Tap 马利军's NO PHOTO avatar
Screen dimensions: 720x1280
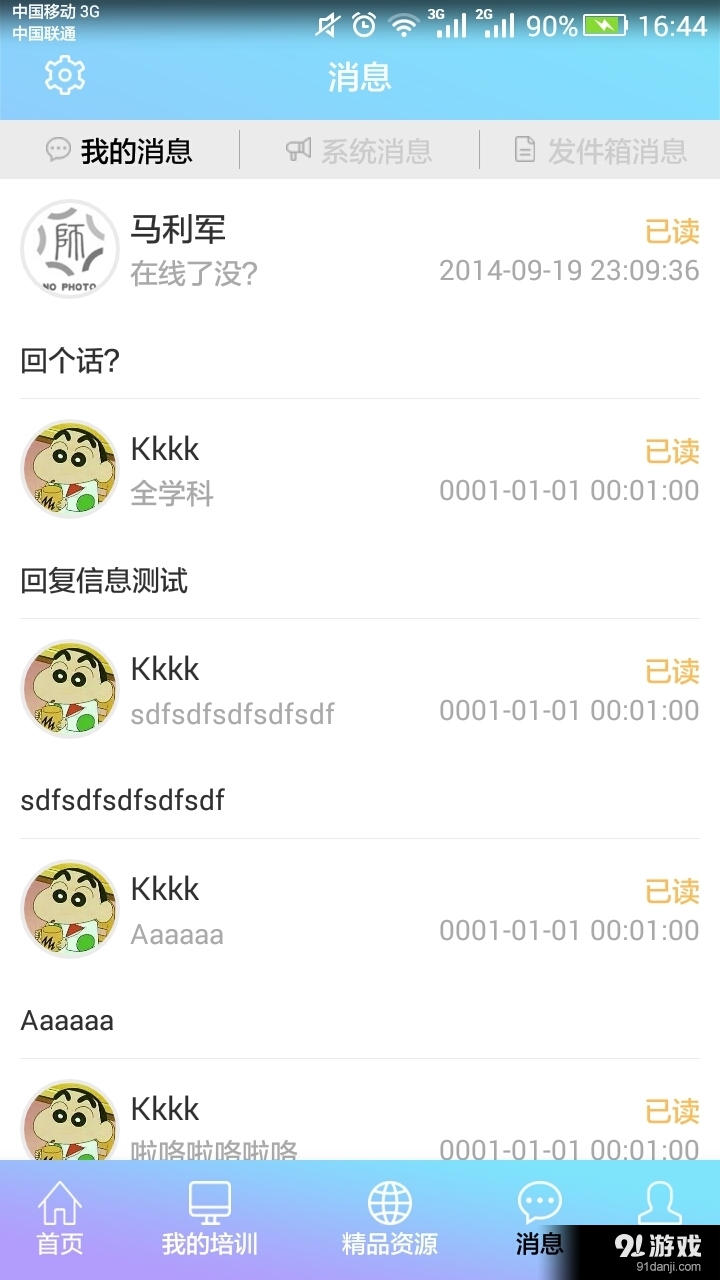pos(68,248)
